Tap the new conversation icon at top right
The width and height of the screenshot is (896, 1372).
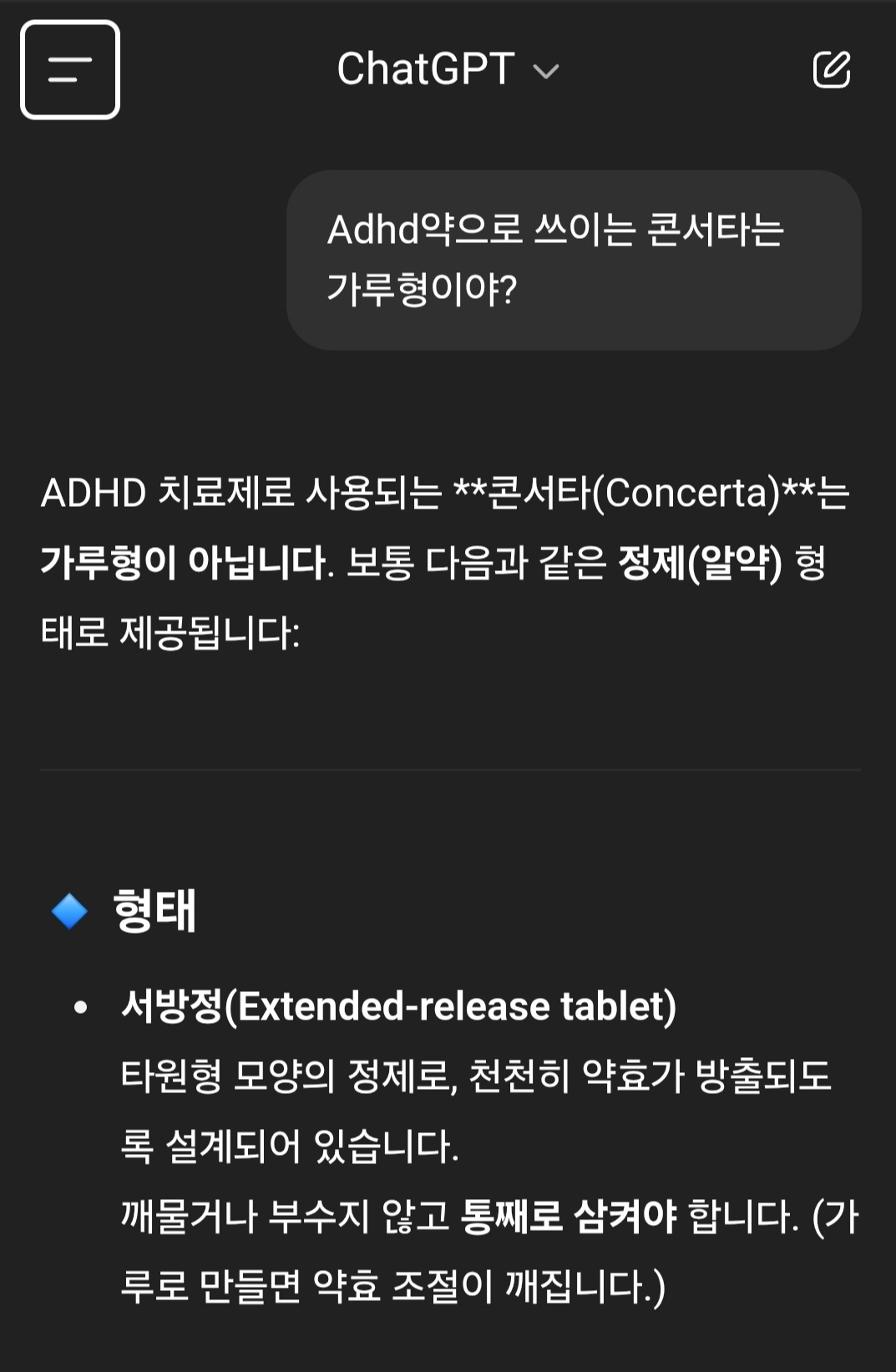tap(831, 70)
